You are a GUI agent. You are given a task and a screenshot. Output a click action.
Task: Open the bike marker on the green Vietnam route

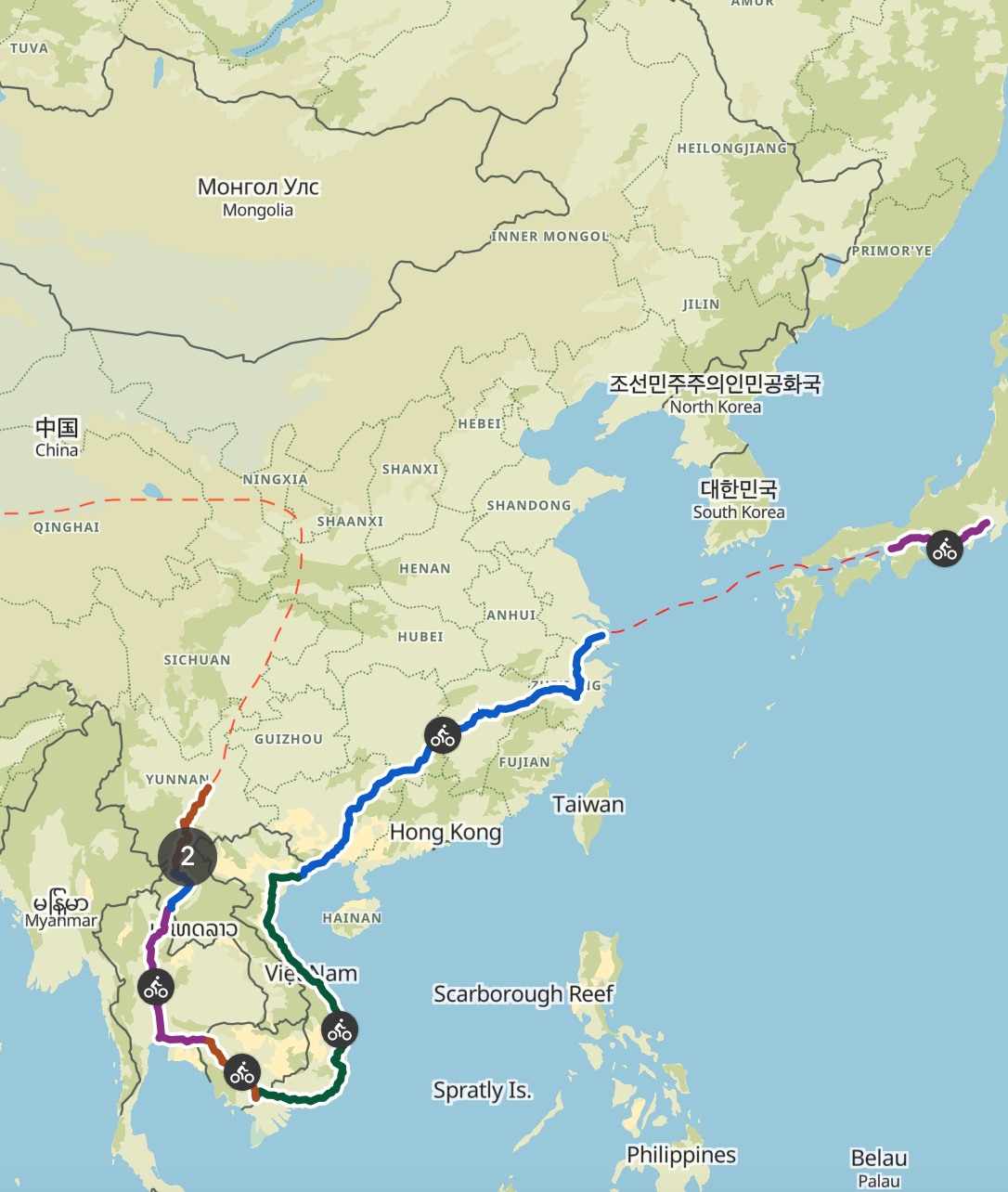click(x=340, y=1030)
